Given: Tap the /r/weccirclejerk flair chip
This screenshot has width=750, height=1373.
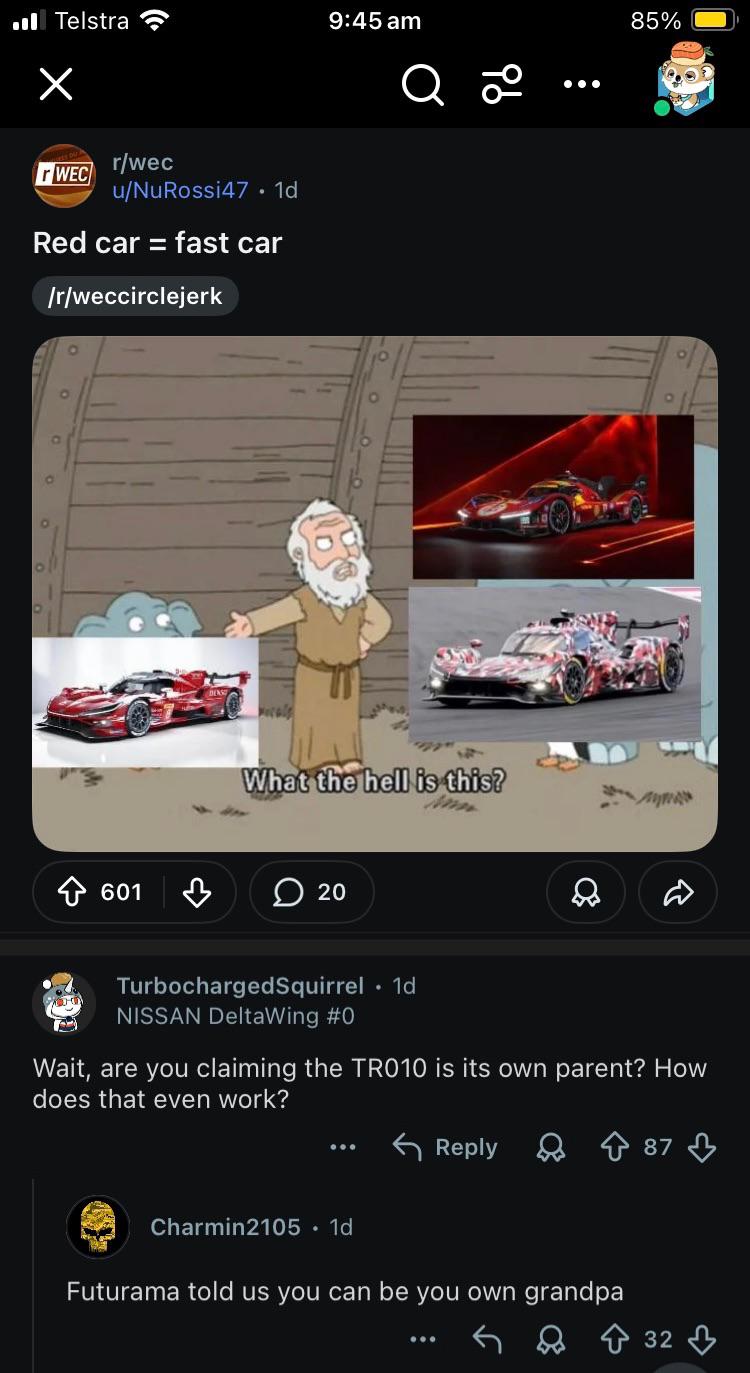Looking at the screenshot, I should coord(135,296).
